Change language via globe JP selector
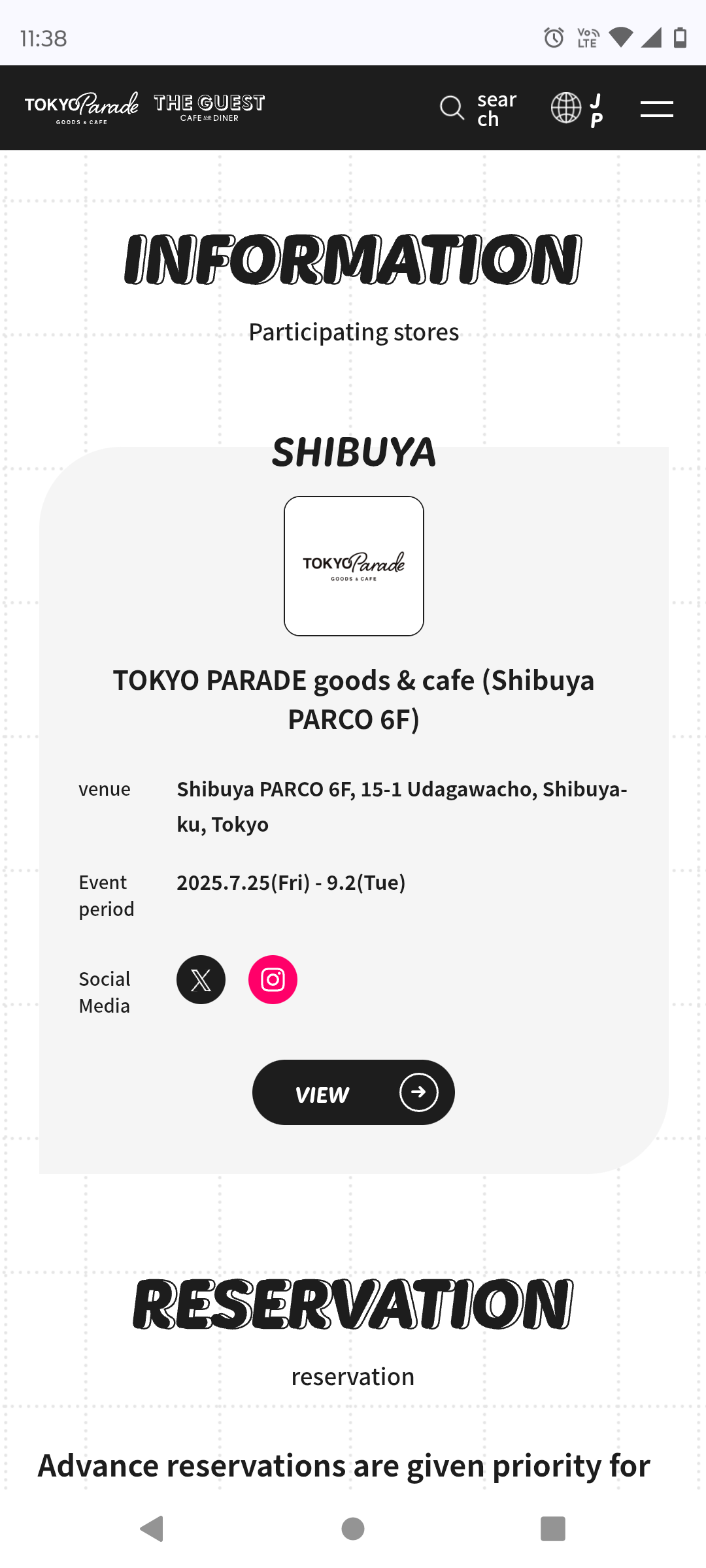The width and height of the screenshot is (706, 1568). [x=577, y=108]
